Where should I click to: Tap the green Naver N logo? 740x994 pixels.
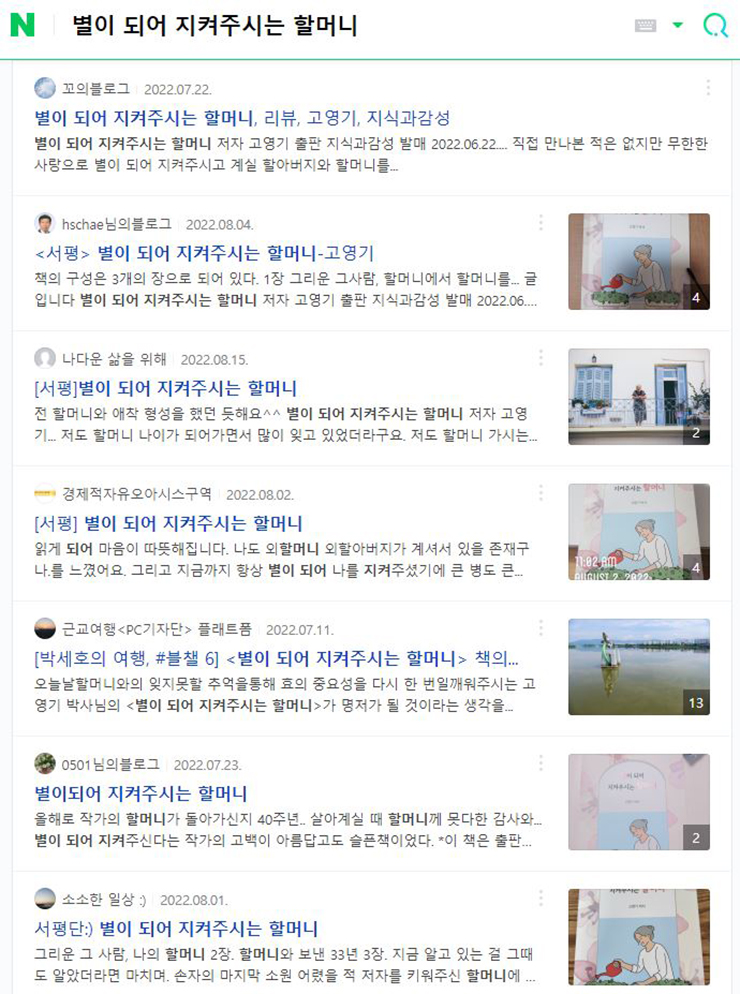[x=22, y=26]
